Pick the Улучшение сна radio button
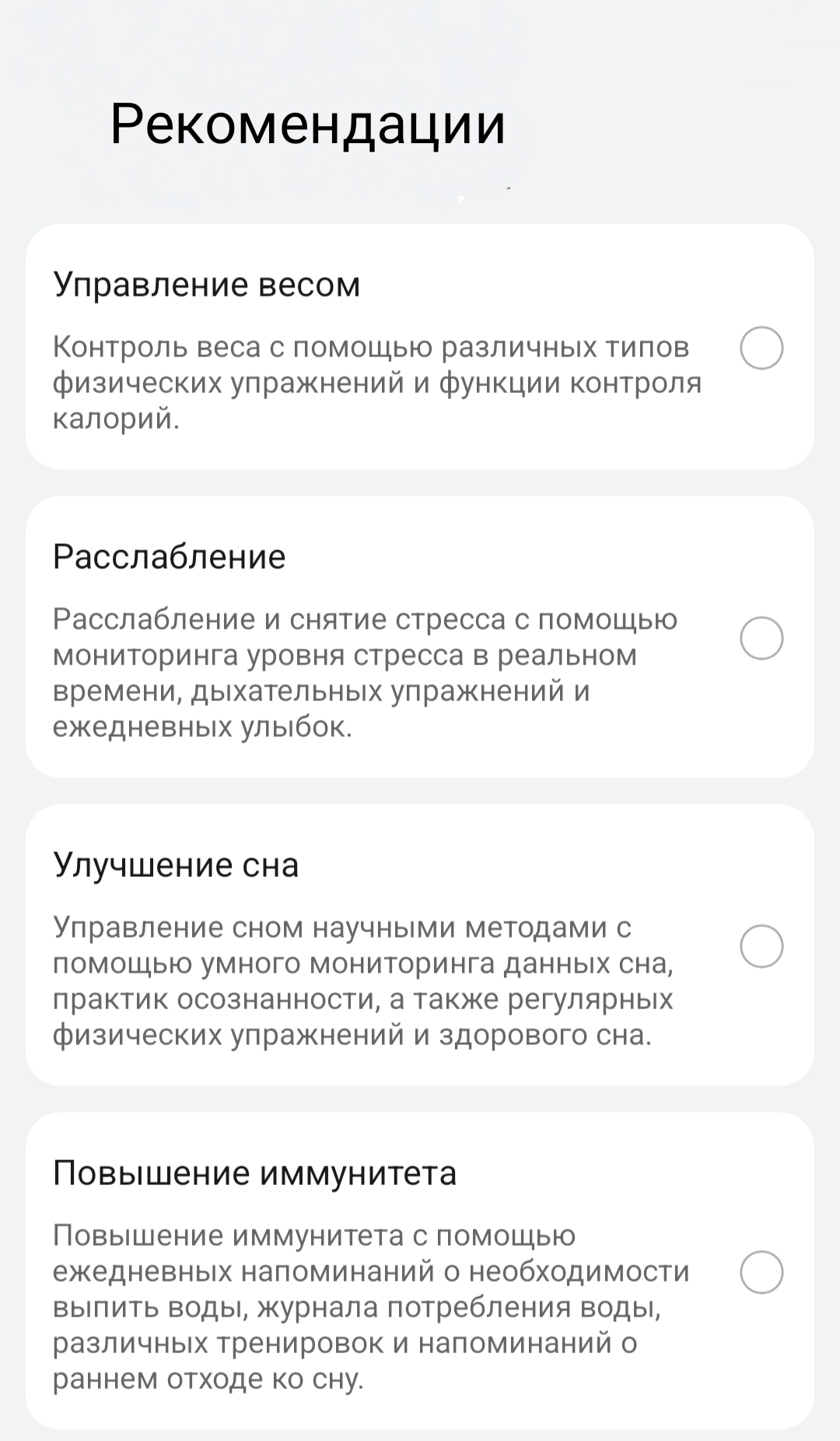 (761, 946)
